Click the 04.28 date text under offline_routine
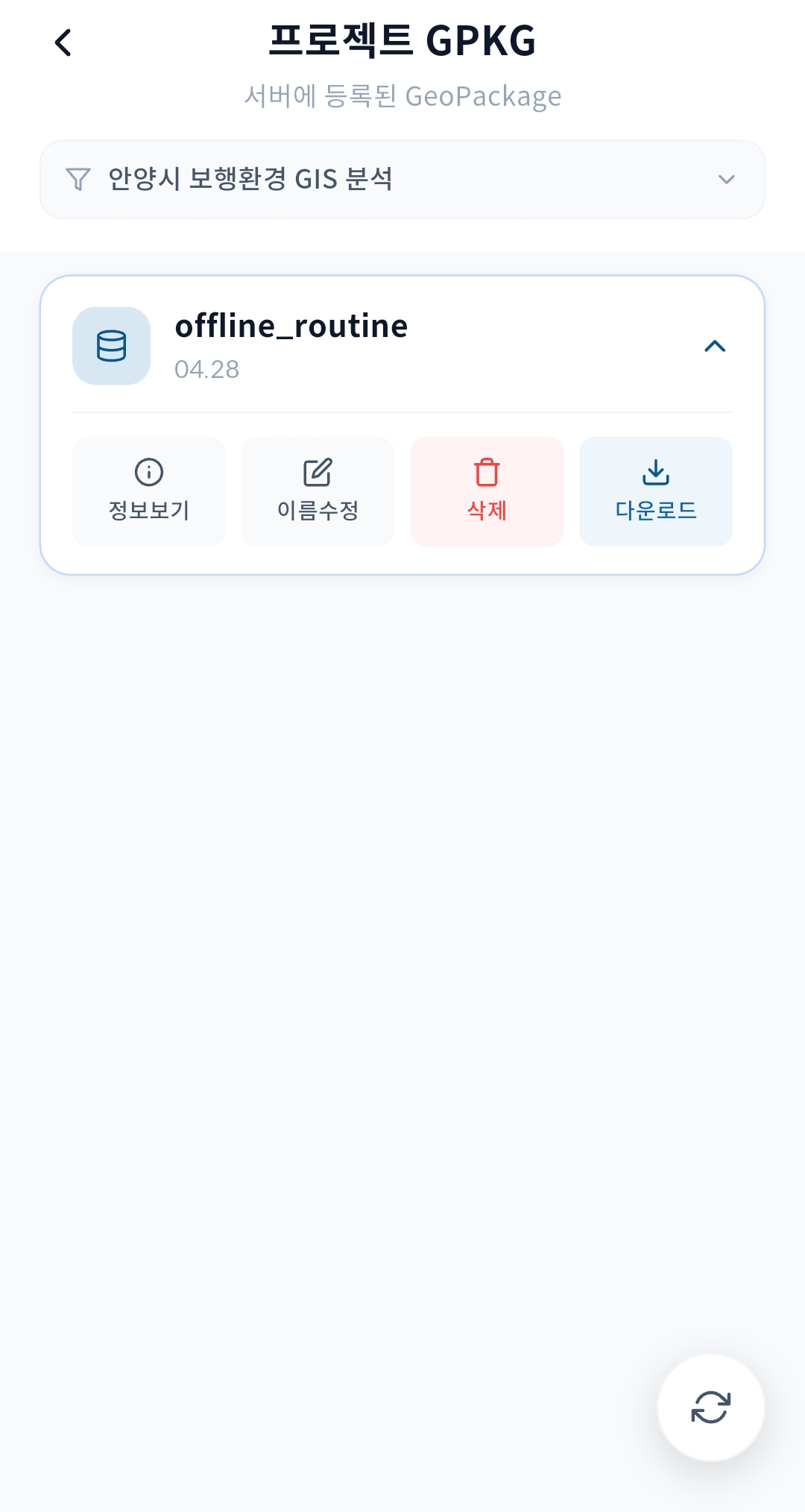The height and width of the screenshot is (1512, 805). (206, 369)
